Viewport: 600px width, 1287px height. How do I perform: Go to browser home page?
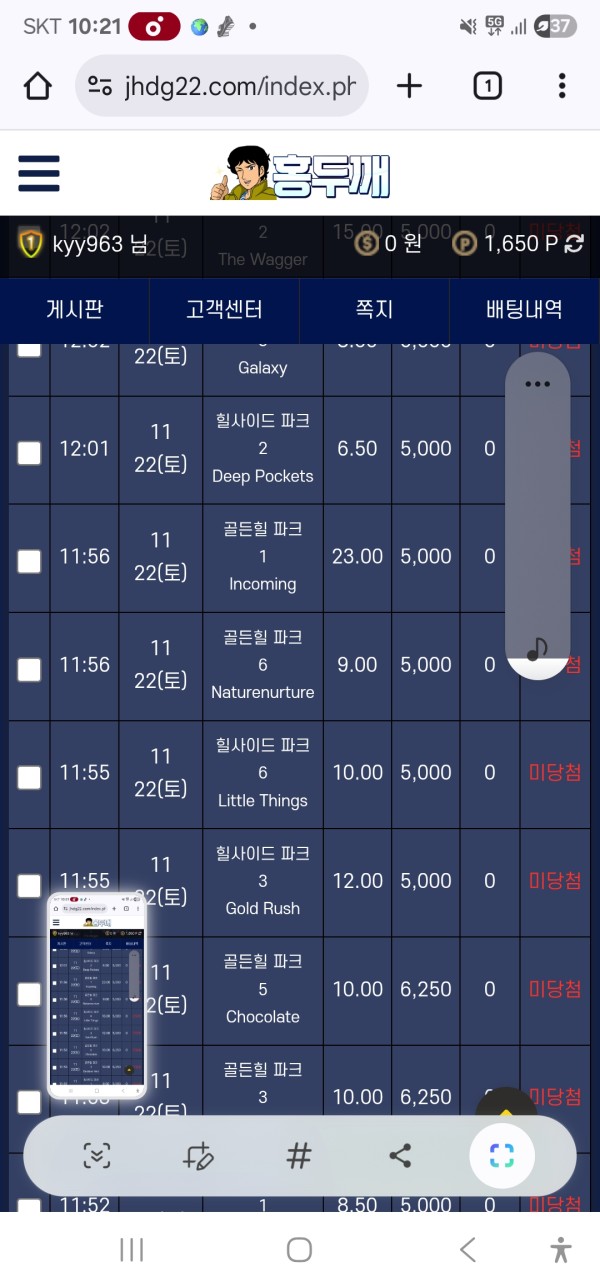click(x=38, y=86)
